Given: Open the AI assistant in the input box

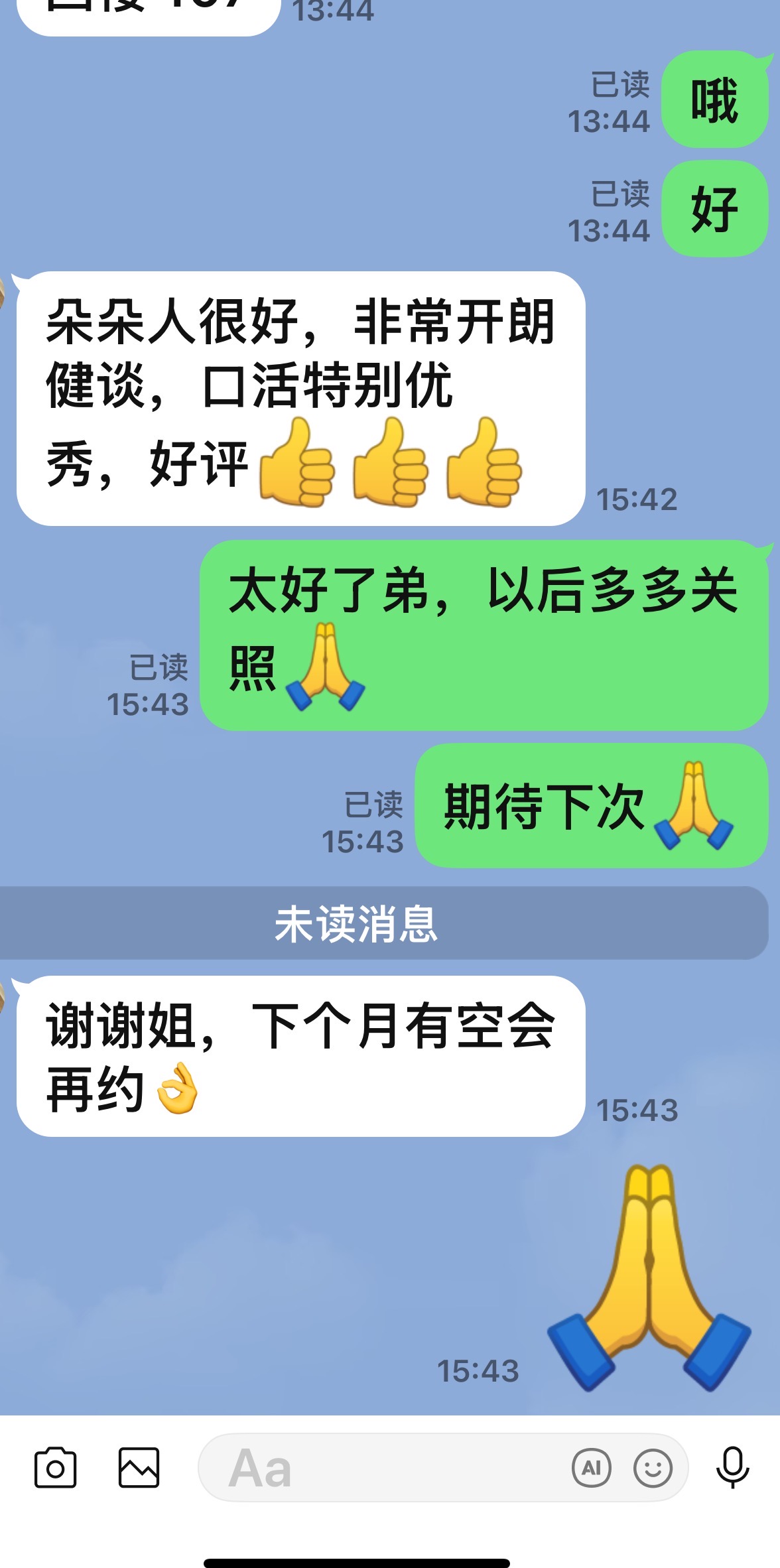Looking at the screenshot, I should 591,1468.
